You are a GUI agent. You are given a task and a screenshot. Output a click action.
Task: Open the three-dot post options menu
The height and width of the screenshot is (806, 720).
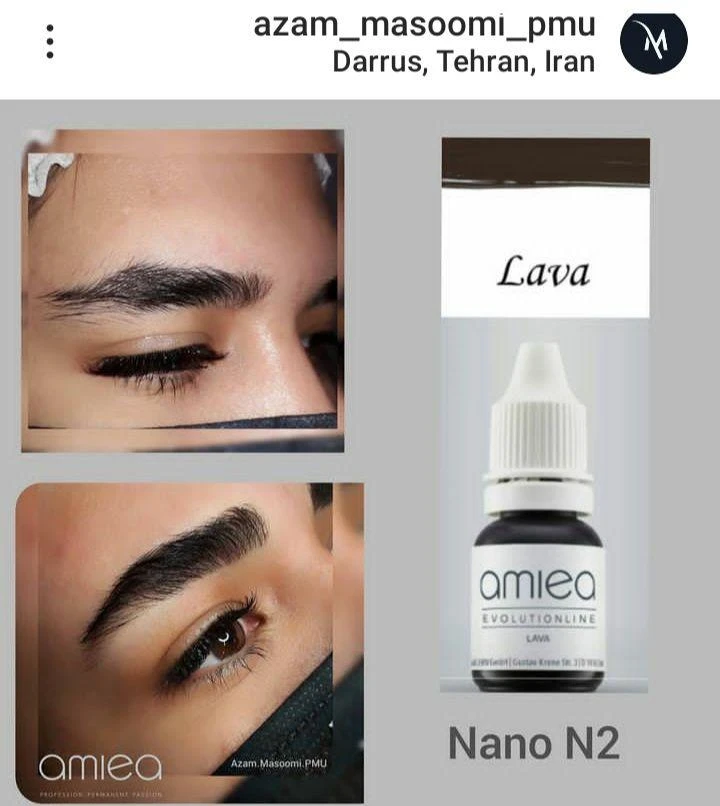49,42
